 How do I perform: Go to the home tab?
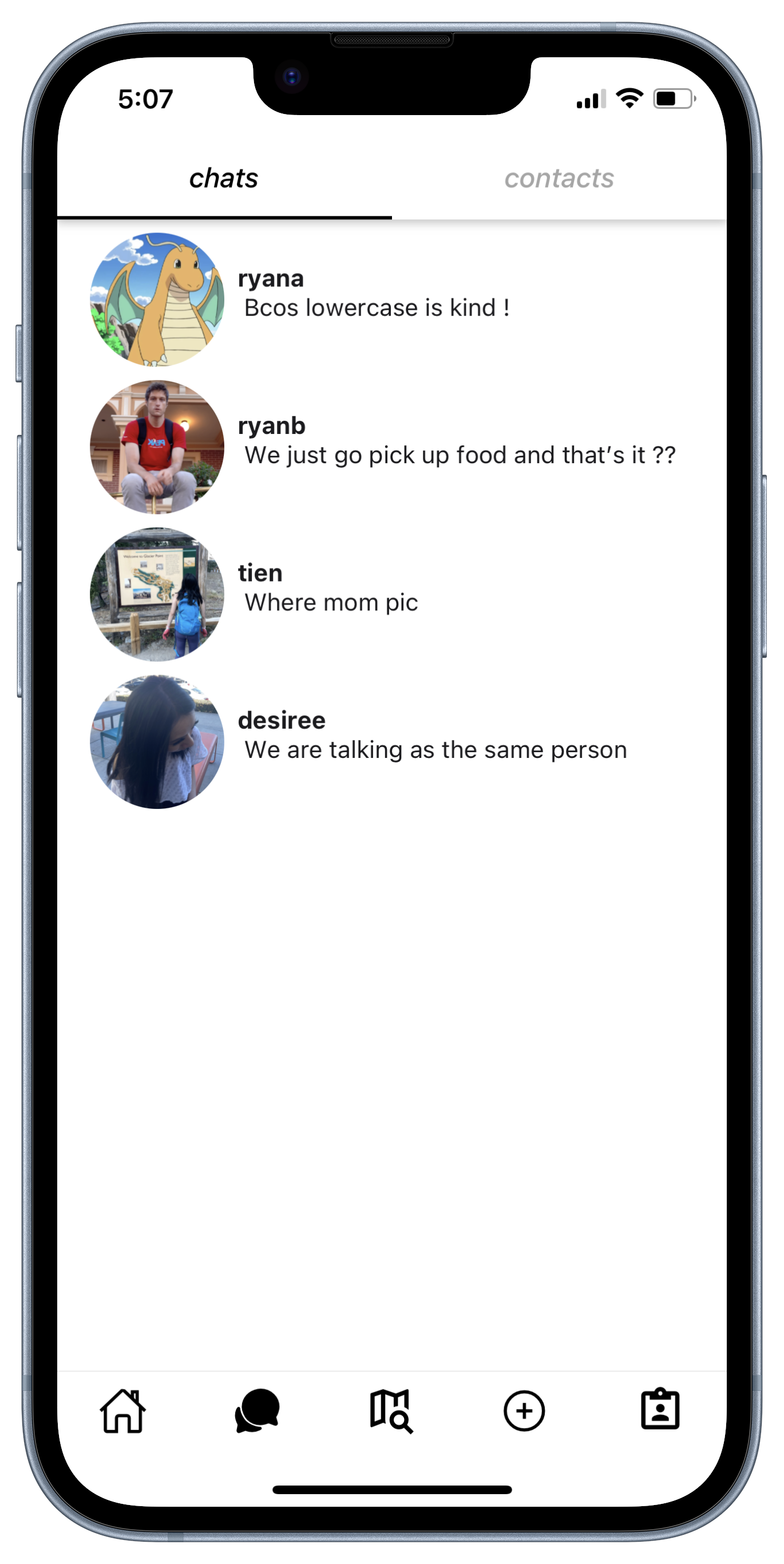coord(123,1411)
